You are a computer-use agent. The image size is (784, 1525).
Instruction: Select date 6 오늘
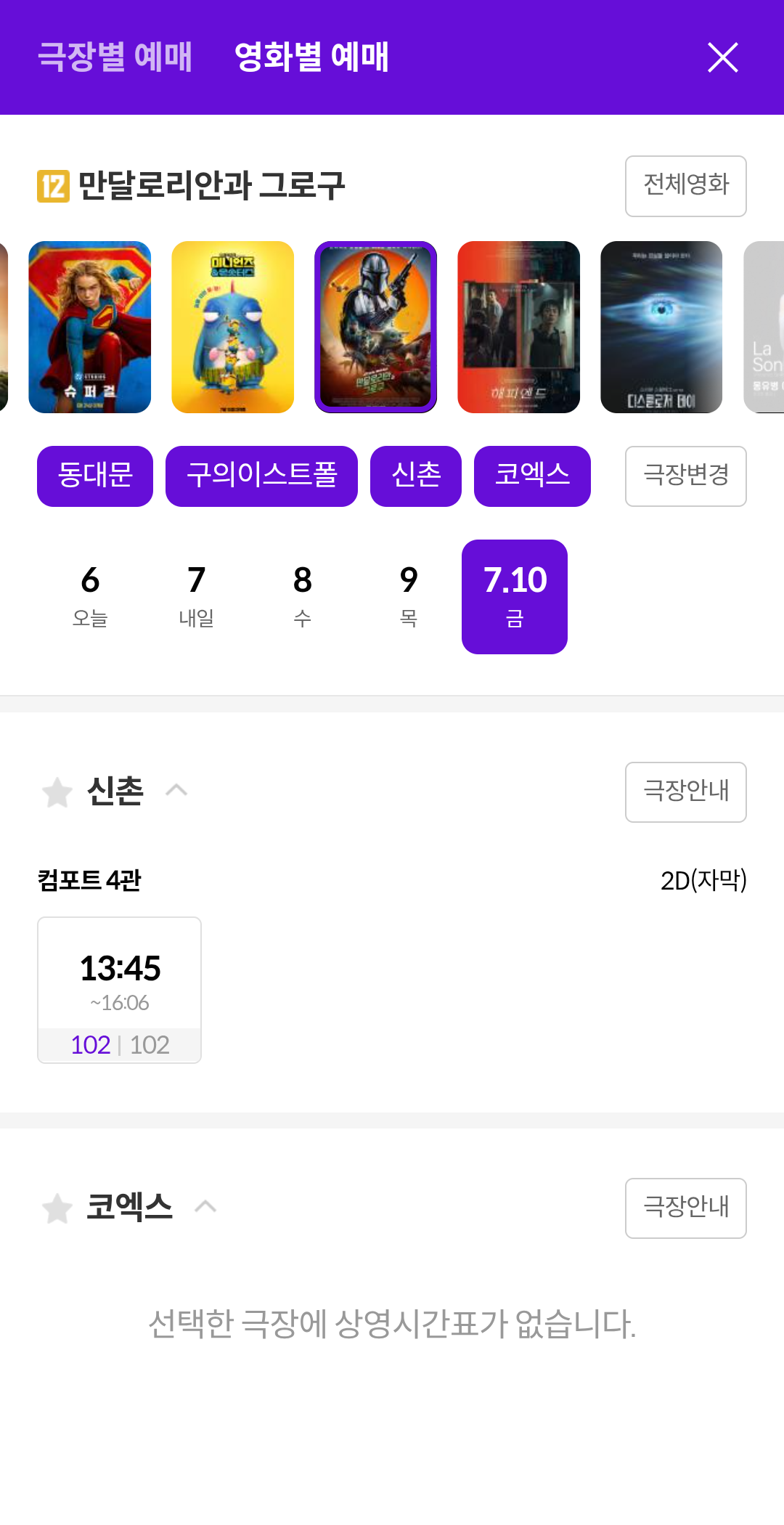[x=90, y=597]
